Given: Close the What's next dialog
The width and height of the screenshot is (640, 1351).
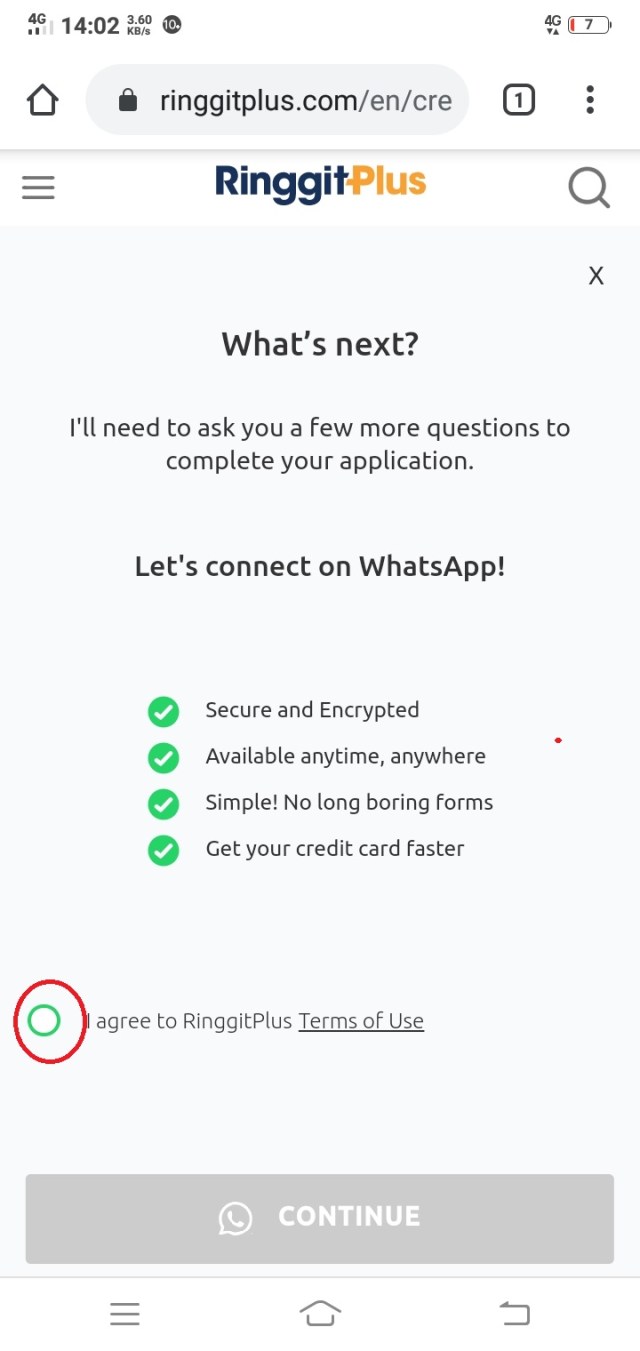Looking at the screenshot, I should (596, 276).
